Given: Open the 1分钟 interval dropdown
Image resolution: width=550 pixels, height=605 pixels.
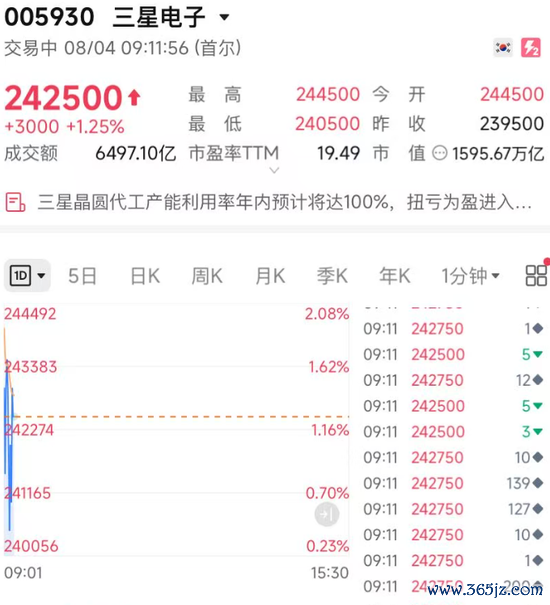Looking at the screenshot, I should coord(470,276).
